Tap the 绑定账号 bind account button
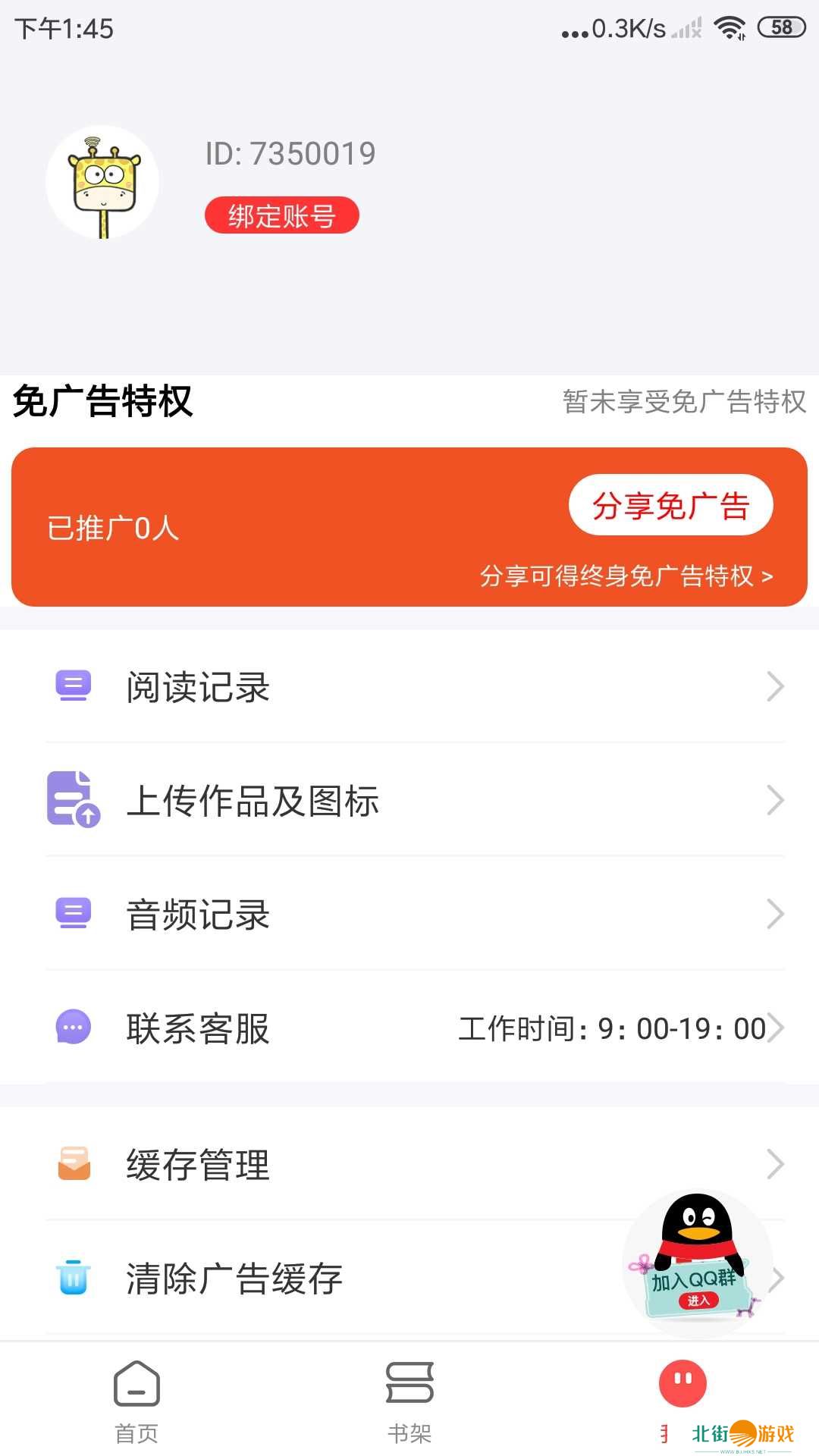This screenshot has width=819, height=1456. tap(281, 215)
